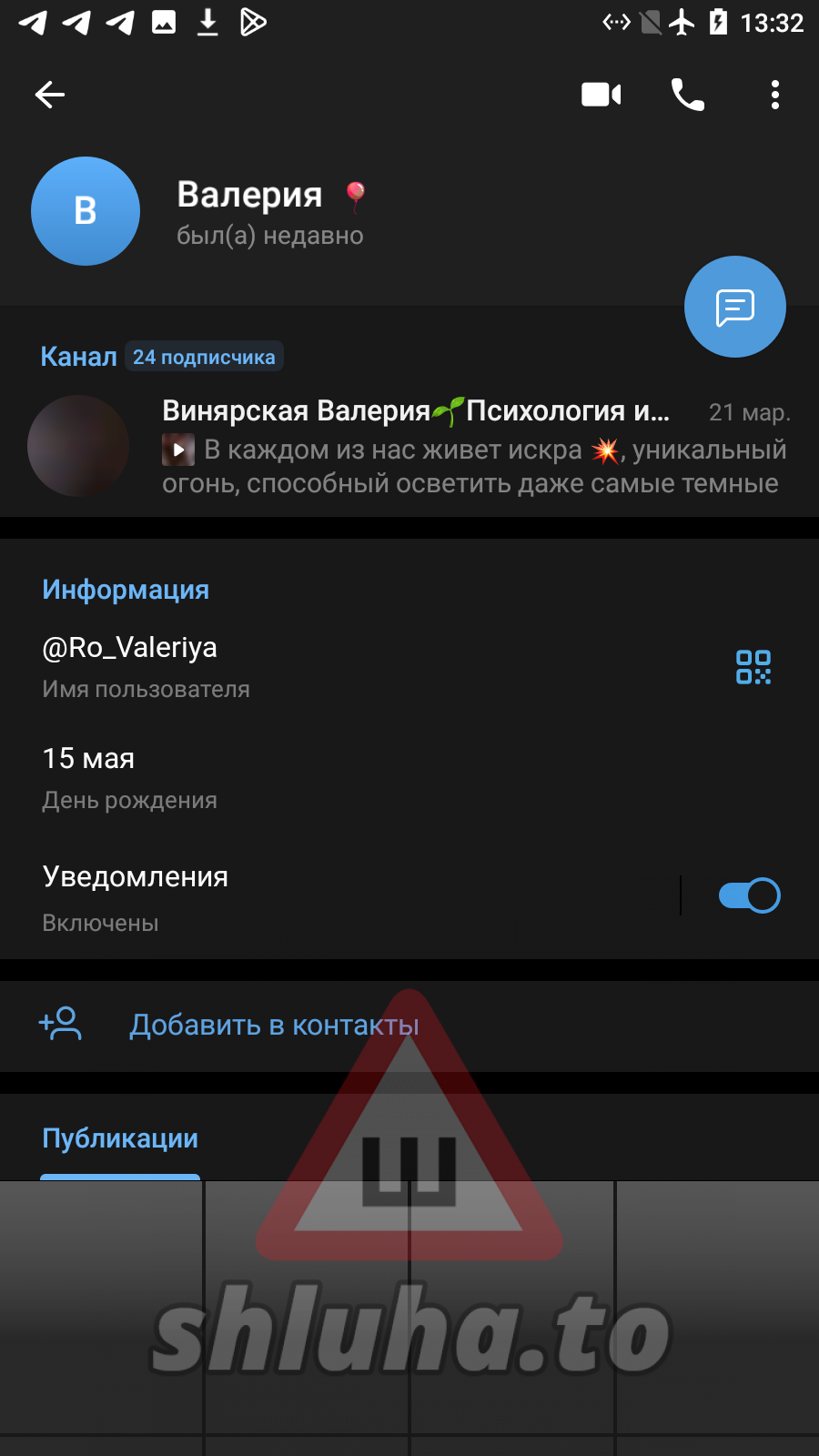This screenshot has width=819, height=1456.
Task: Open Уведомления notification settings
Action: coord(318,896)
